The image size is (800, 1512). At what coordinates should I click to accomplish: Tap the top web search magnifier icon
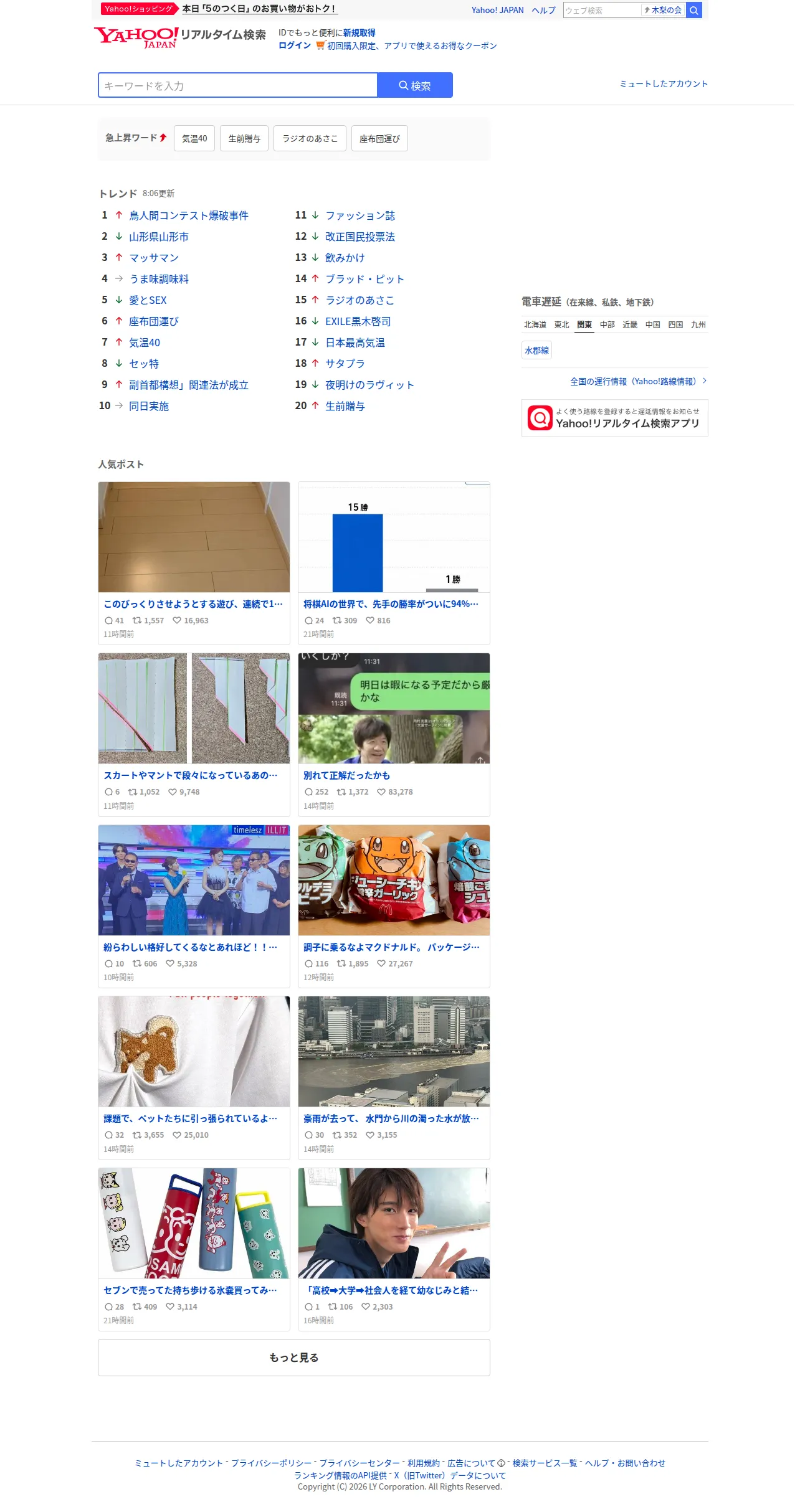coord(694,10)
